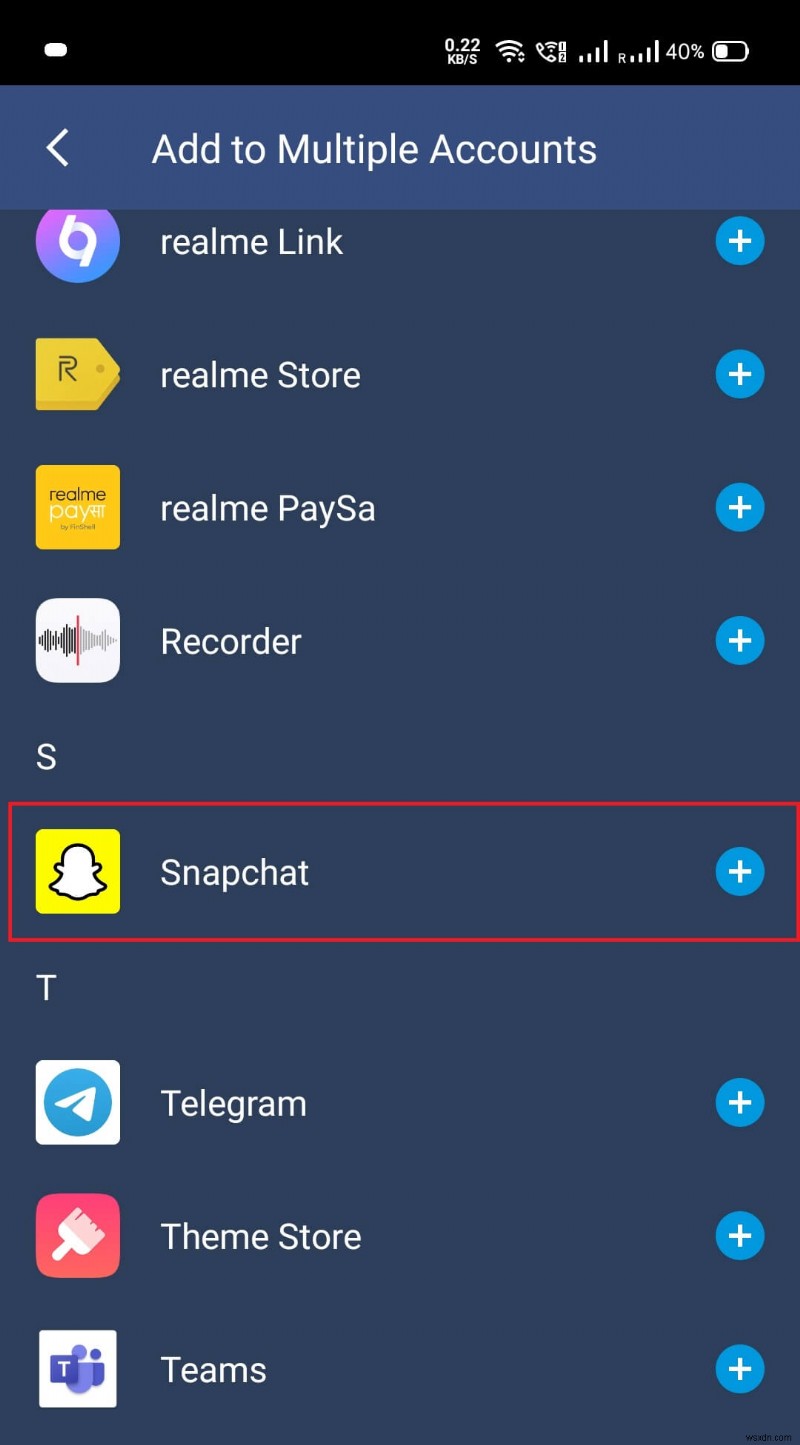Select the Snapchat app icon
The height and width of the screenshot is (1445, 800).
77,871
